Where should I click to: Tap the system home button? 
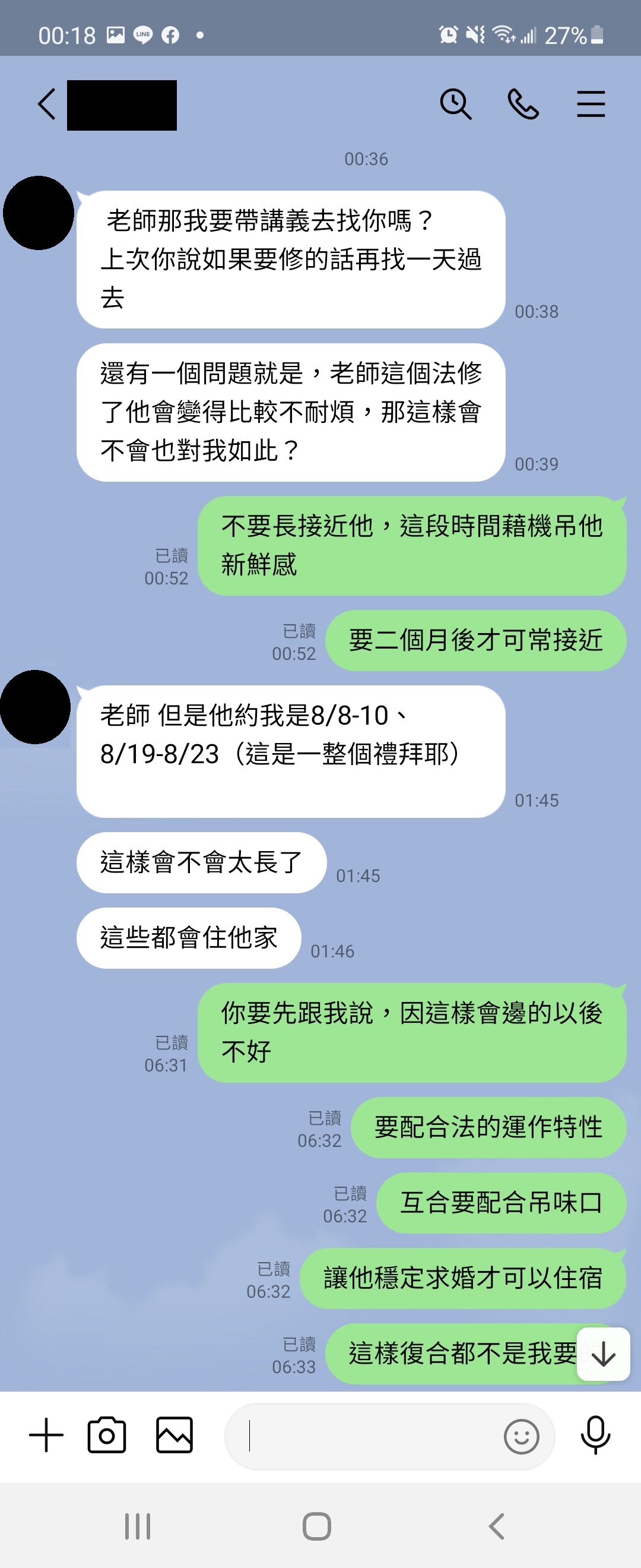(x=317, y=1526)
